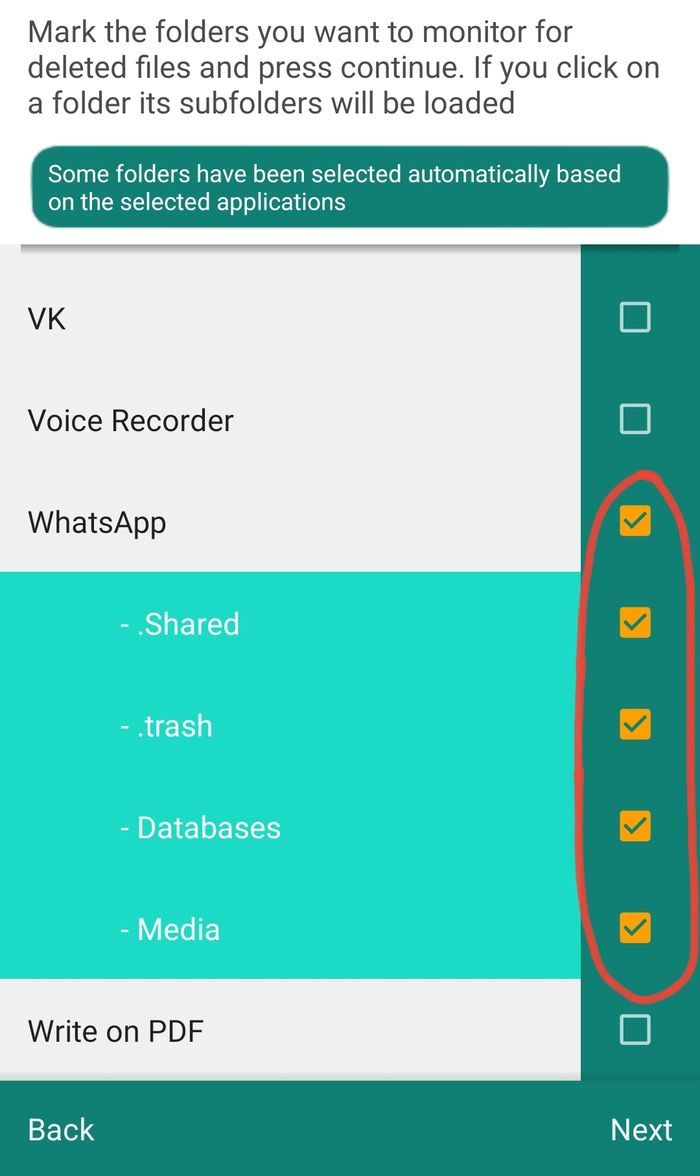Uncheck the WhatsApp folder checkbox
This screenshot has height=1176, width=700.
pyautogui.click(x=635, y=520)
